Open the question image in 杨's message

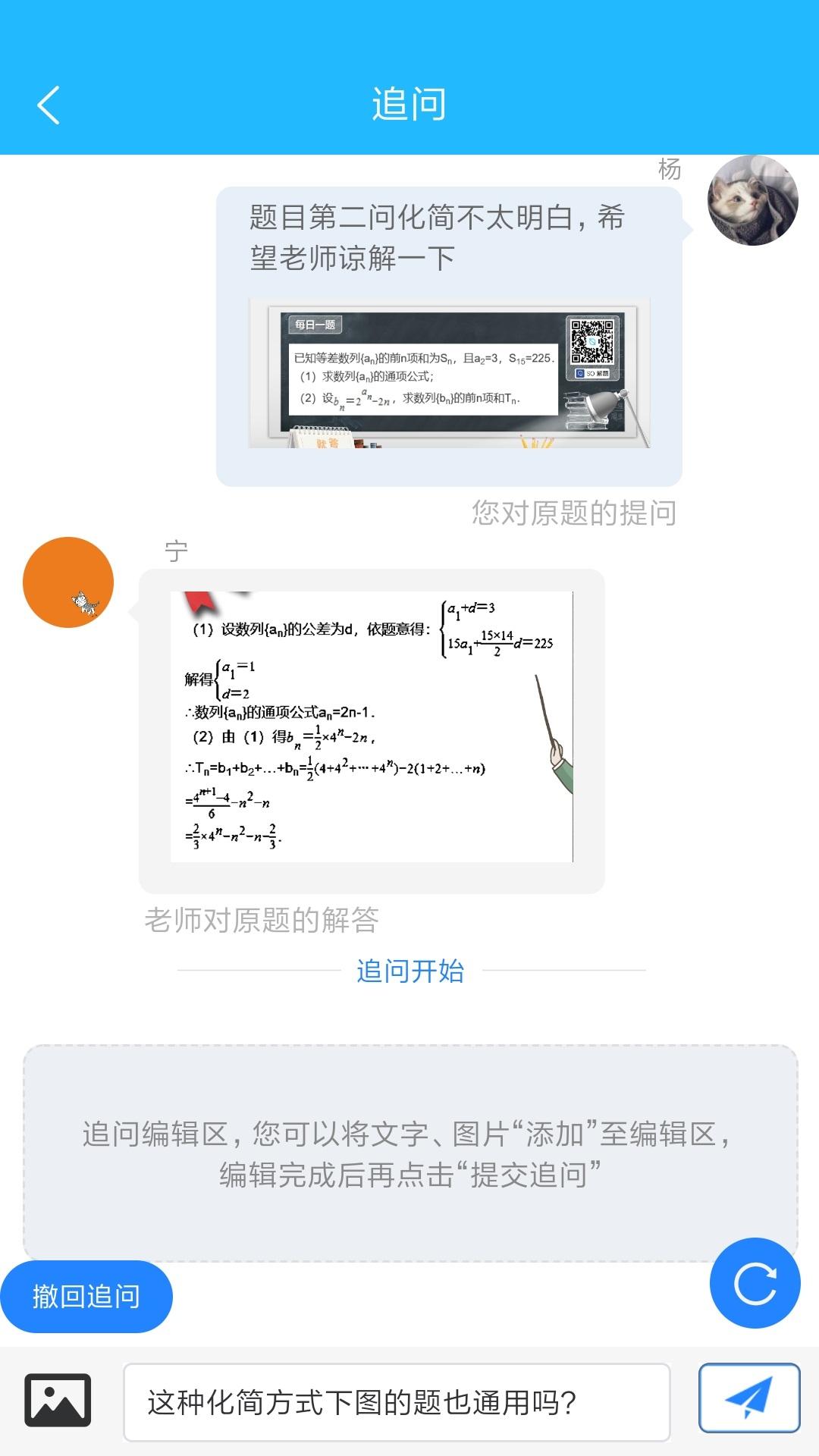(449, 373)
